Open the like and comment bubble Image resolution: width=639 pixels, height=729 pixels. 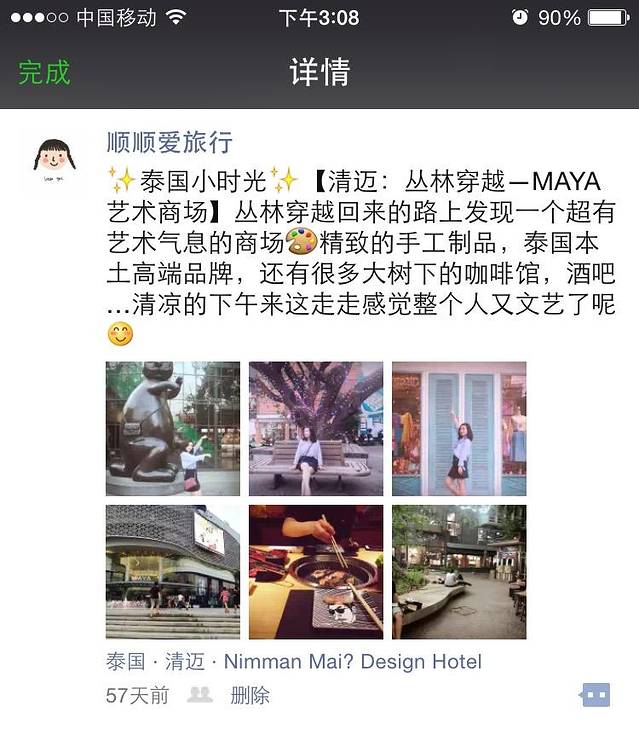[x=595, y=695]
